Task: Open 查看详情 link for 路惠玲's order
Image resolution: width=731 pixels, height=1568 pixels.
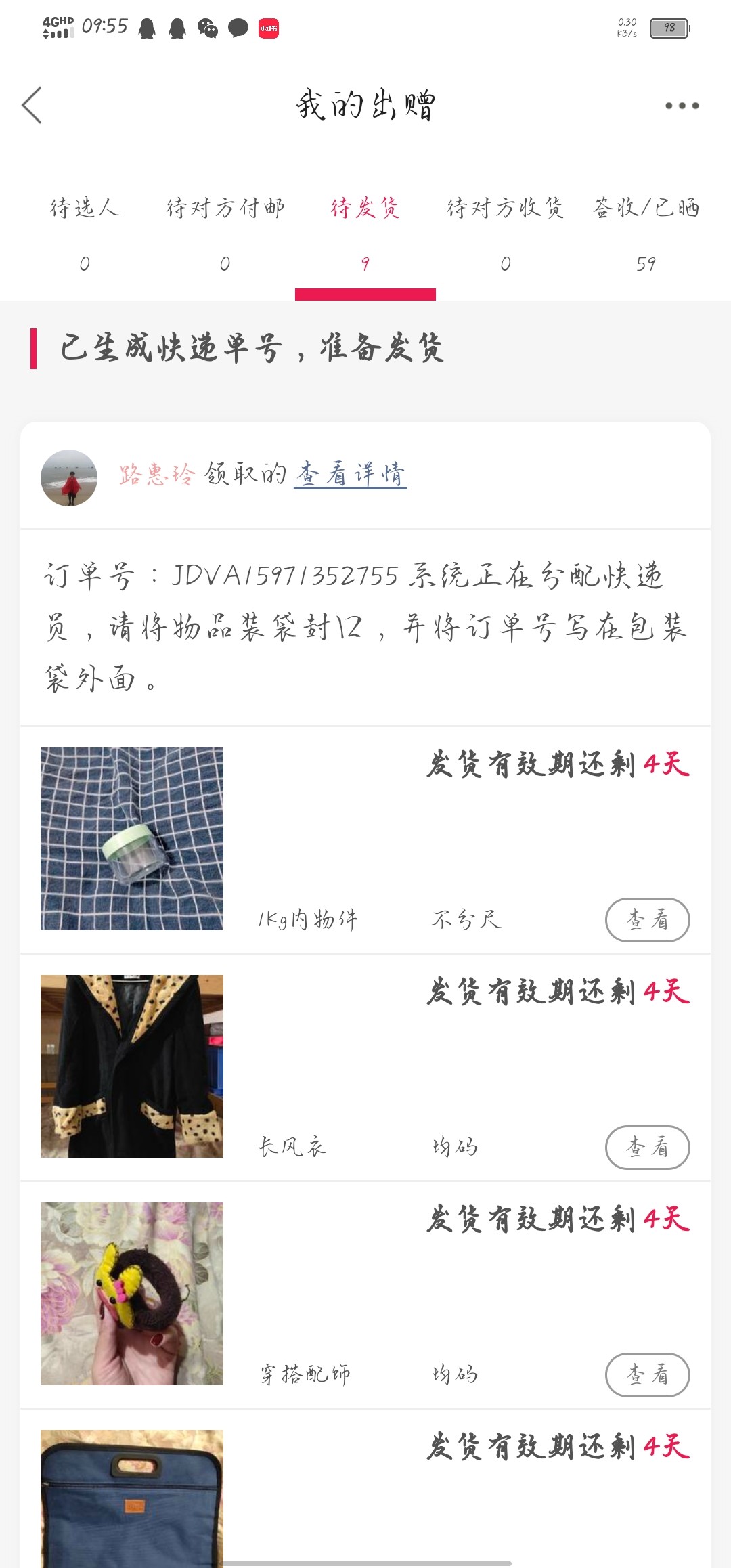Action: coord(351,475)
